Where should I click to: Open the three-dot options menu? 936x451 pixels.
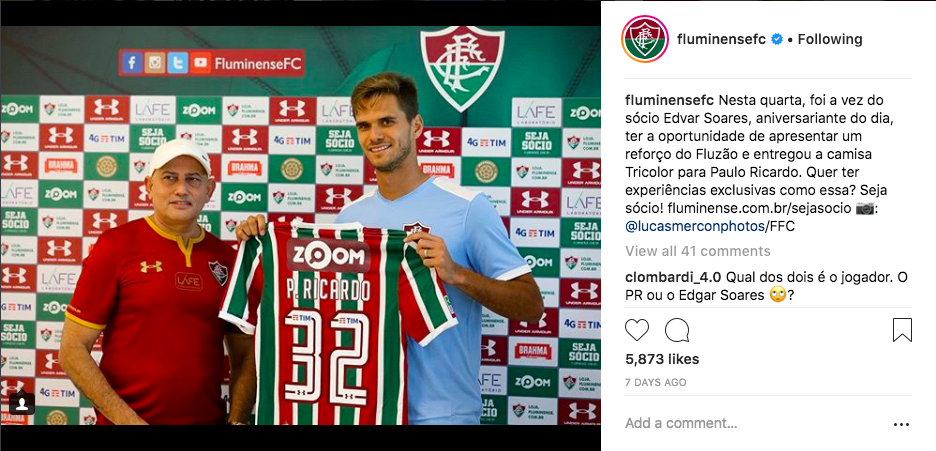901,424
